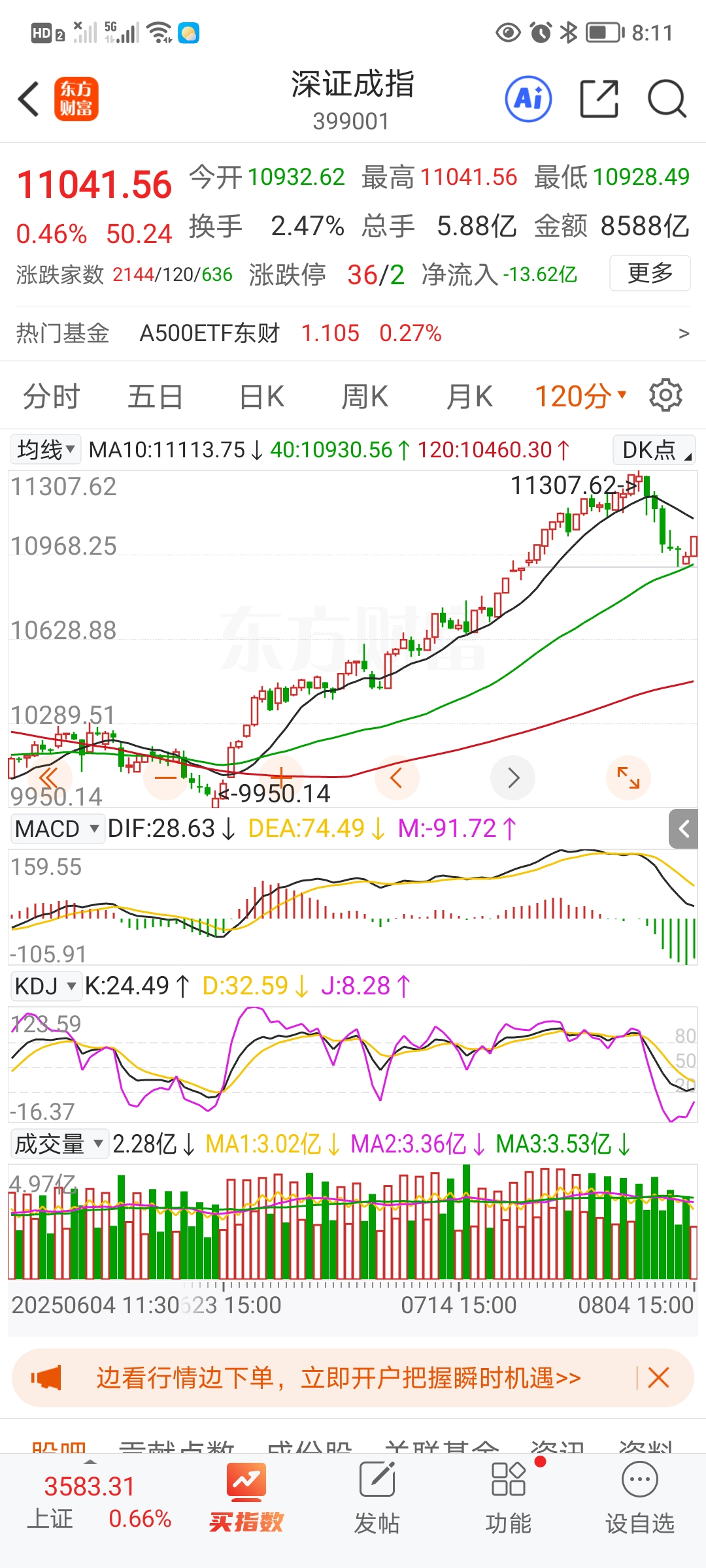Screen dimensions: 706x1568
Task: Dismiss the 开户 promotion banner
Action: (x=658, y=1378)
